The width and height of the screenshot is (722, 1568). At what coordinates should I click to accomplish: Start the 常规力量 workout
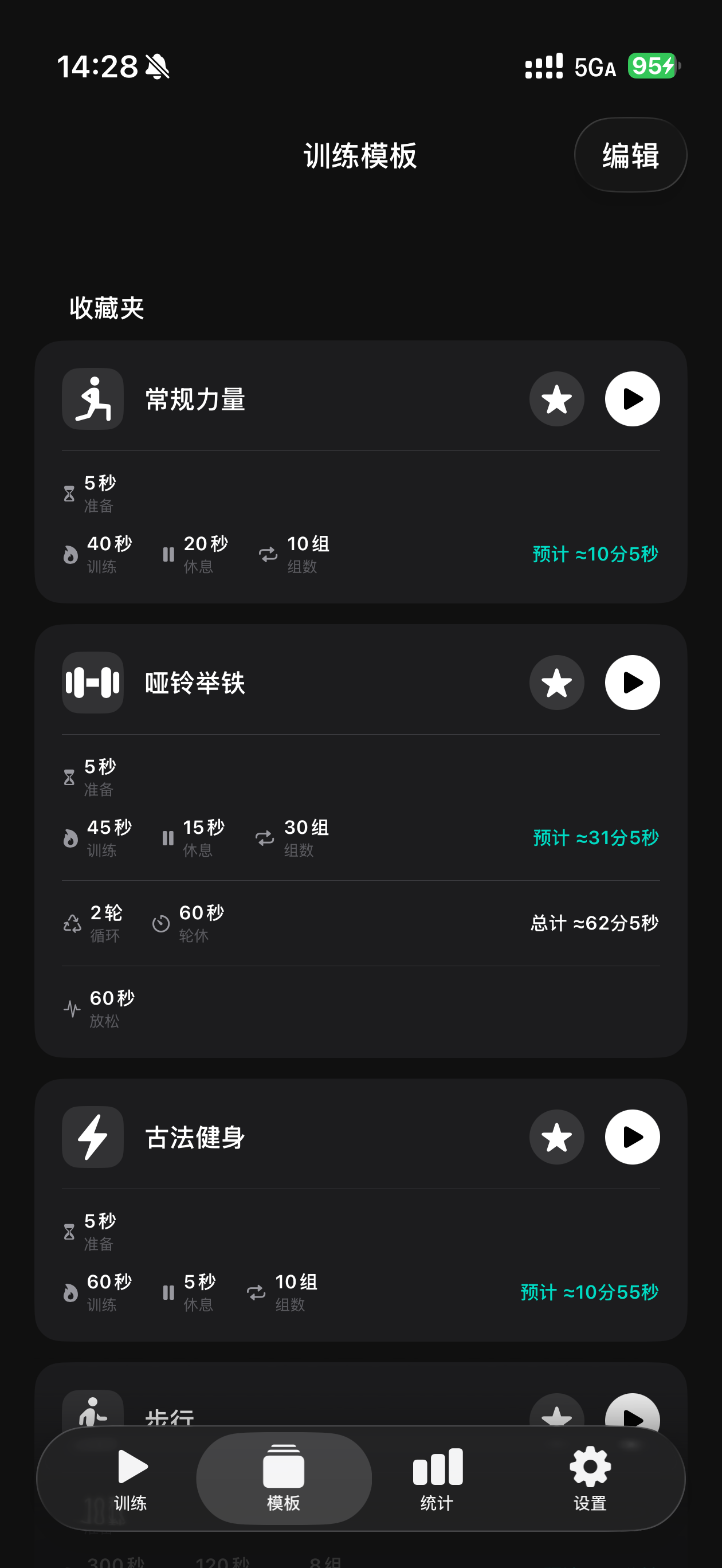pos(632,399)
